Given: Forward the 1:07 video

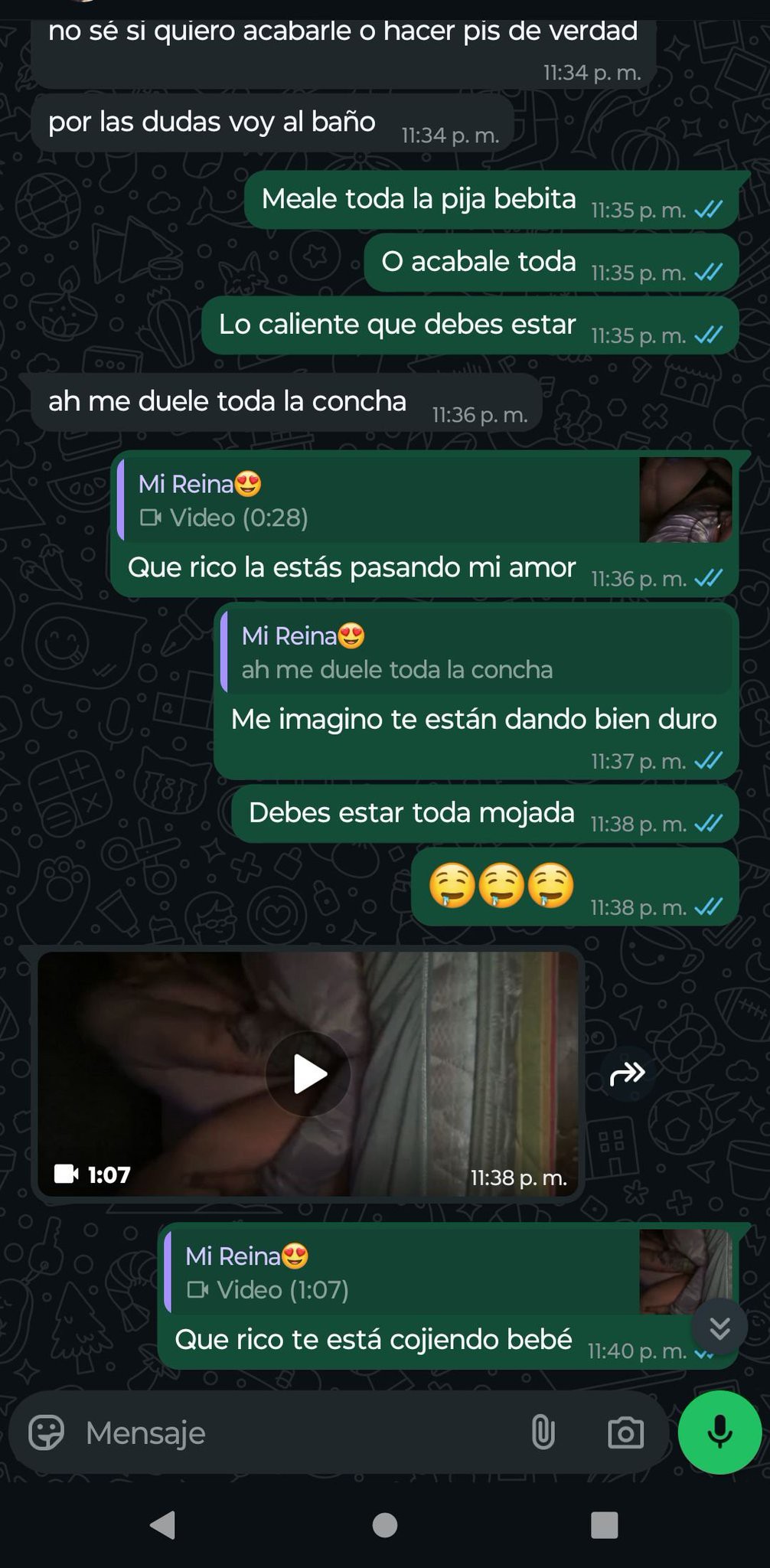Looking at the screenshot, I should click(x=628, y=1073).
